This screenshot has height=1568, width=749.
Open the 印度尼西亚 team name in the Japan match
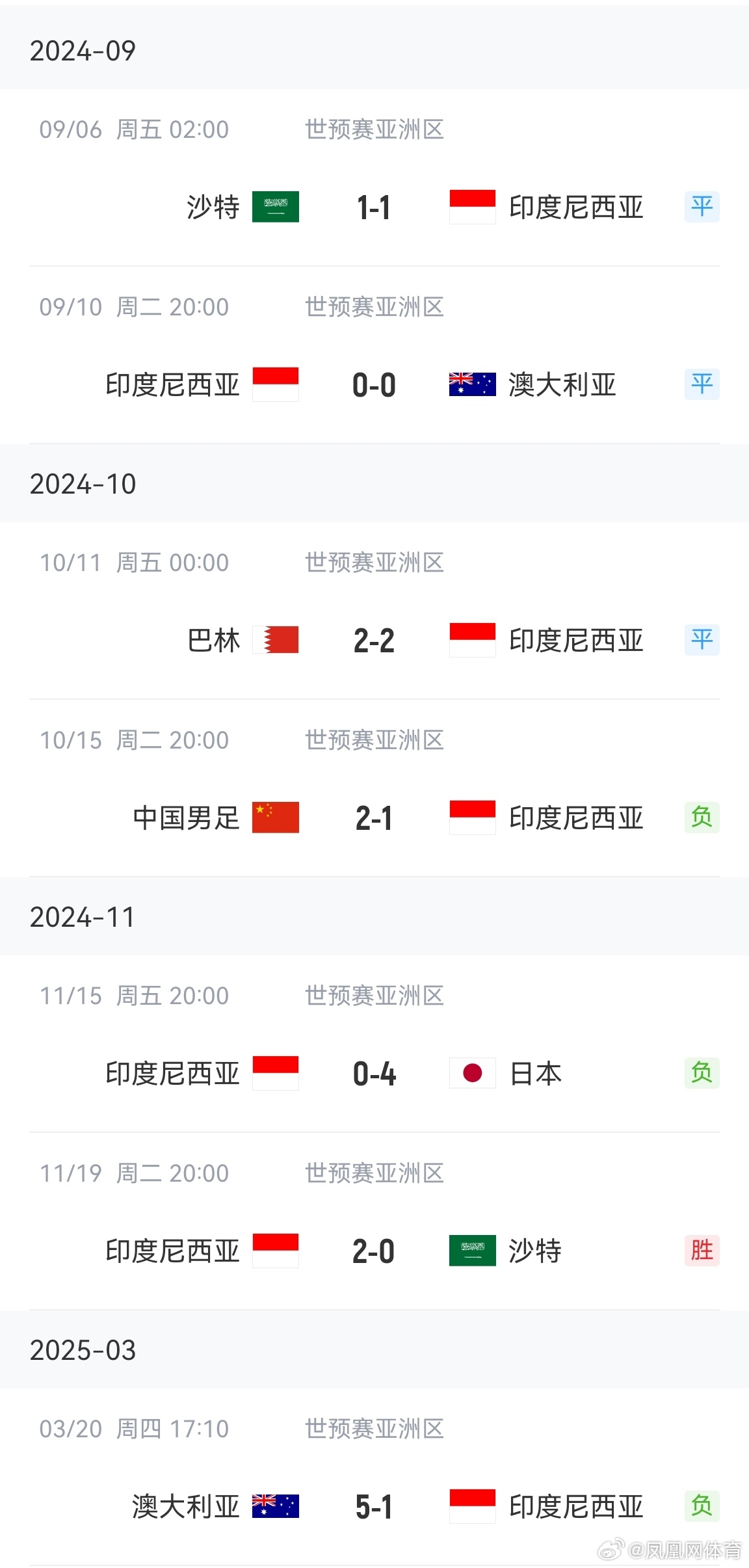click(x=171, y=1073)
